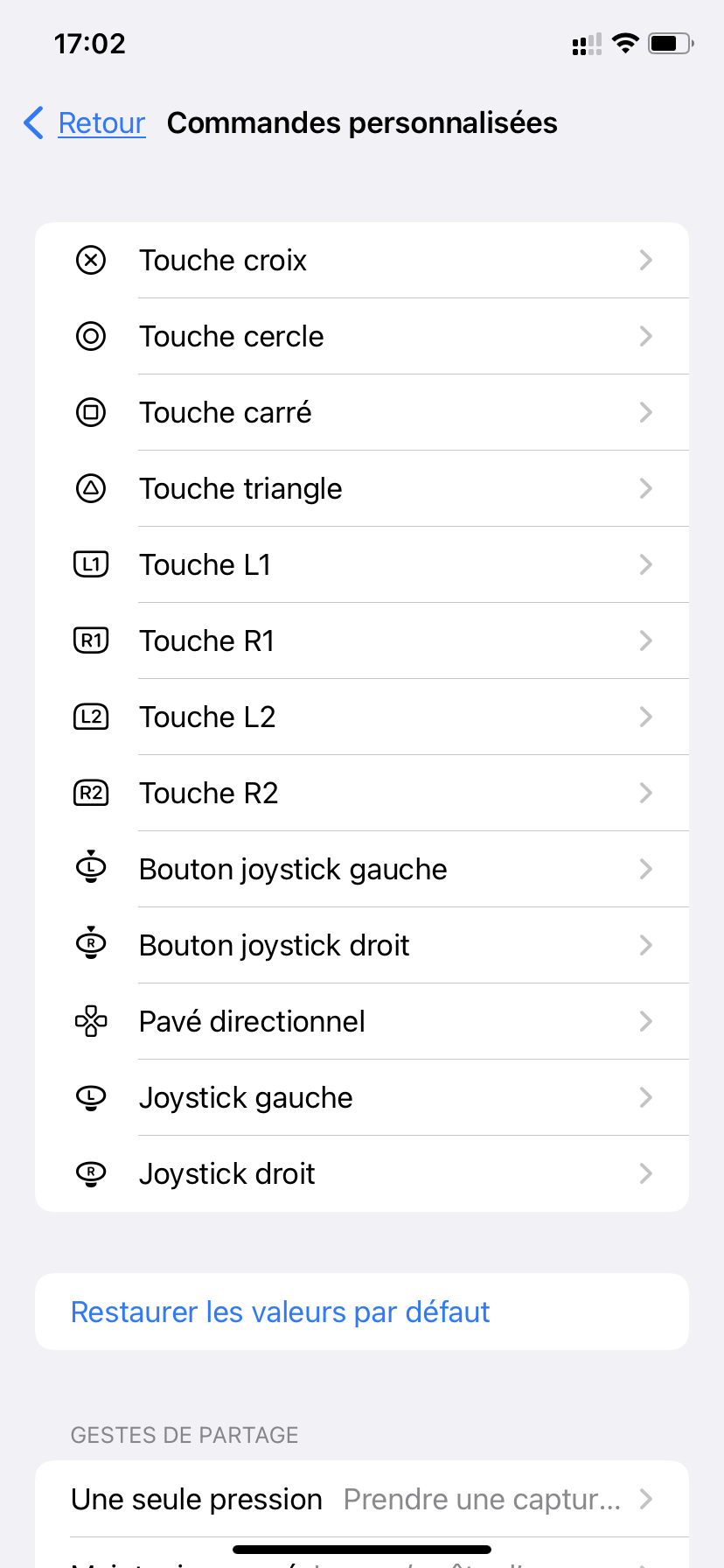
Task: Open the Joystick droit row
Action: tap(362, 1173)
